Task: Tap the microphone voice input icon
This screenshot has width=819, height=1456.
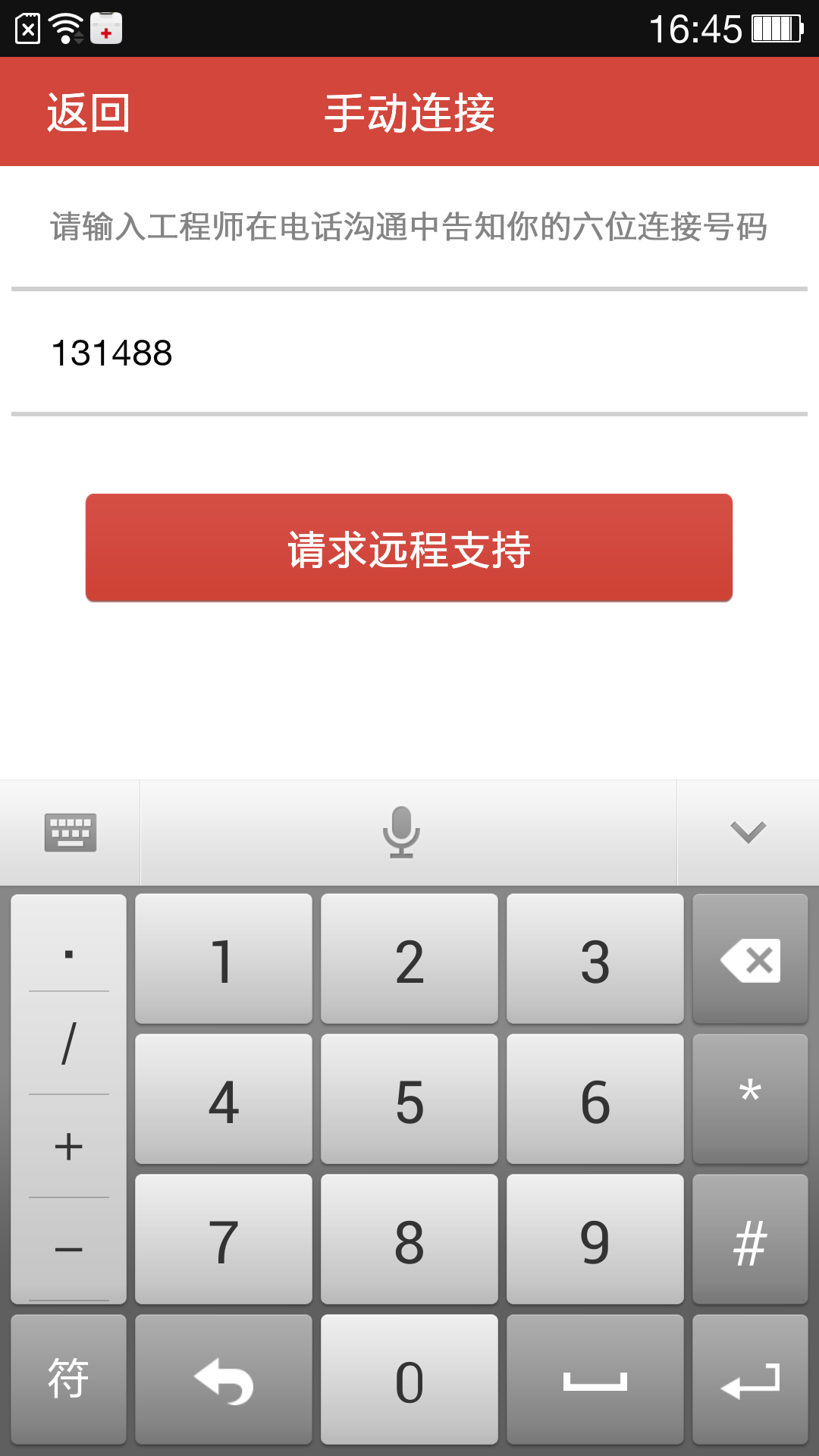Action: click(x=402, y=832)
